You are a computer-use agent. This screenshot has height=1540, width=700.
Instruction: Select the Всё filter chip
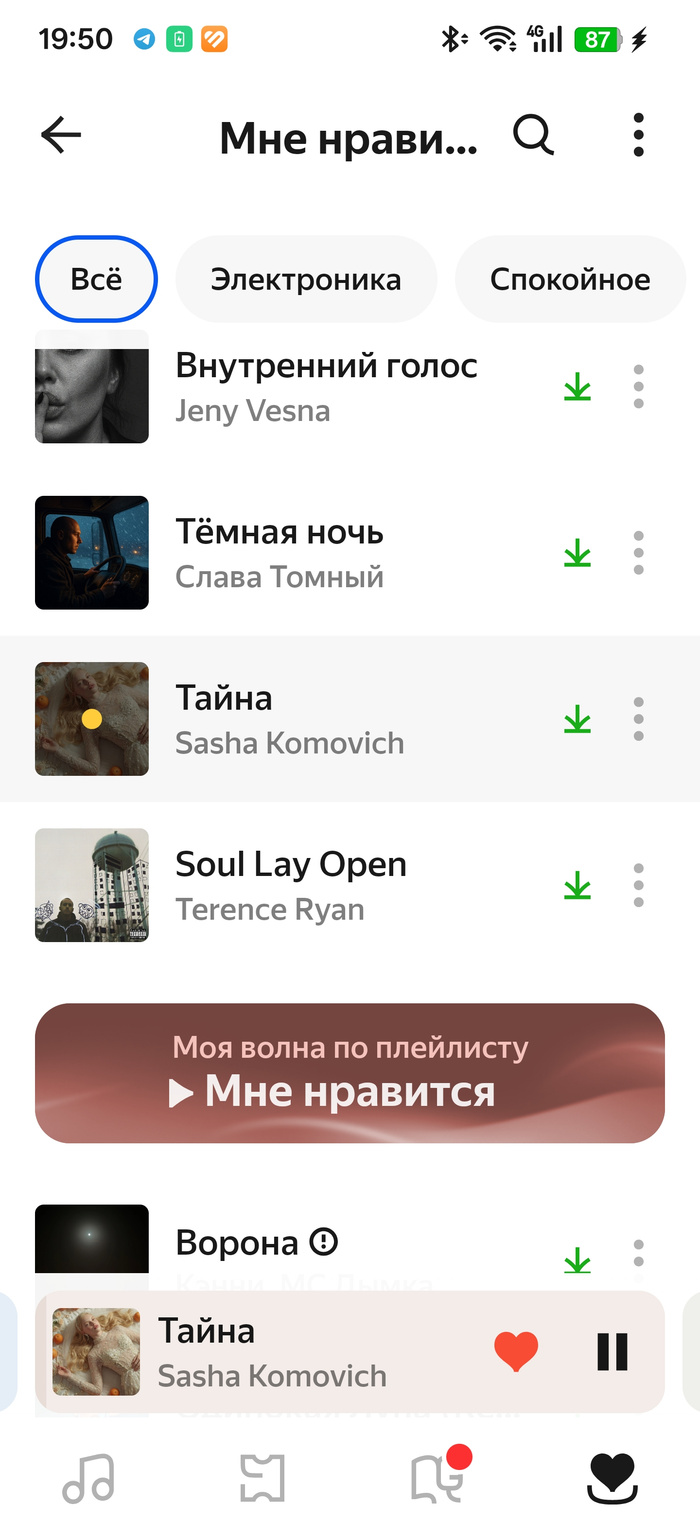[x=96, y=279]
